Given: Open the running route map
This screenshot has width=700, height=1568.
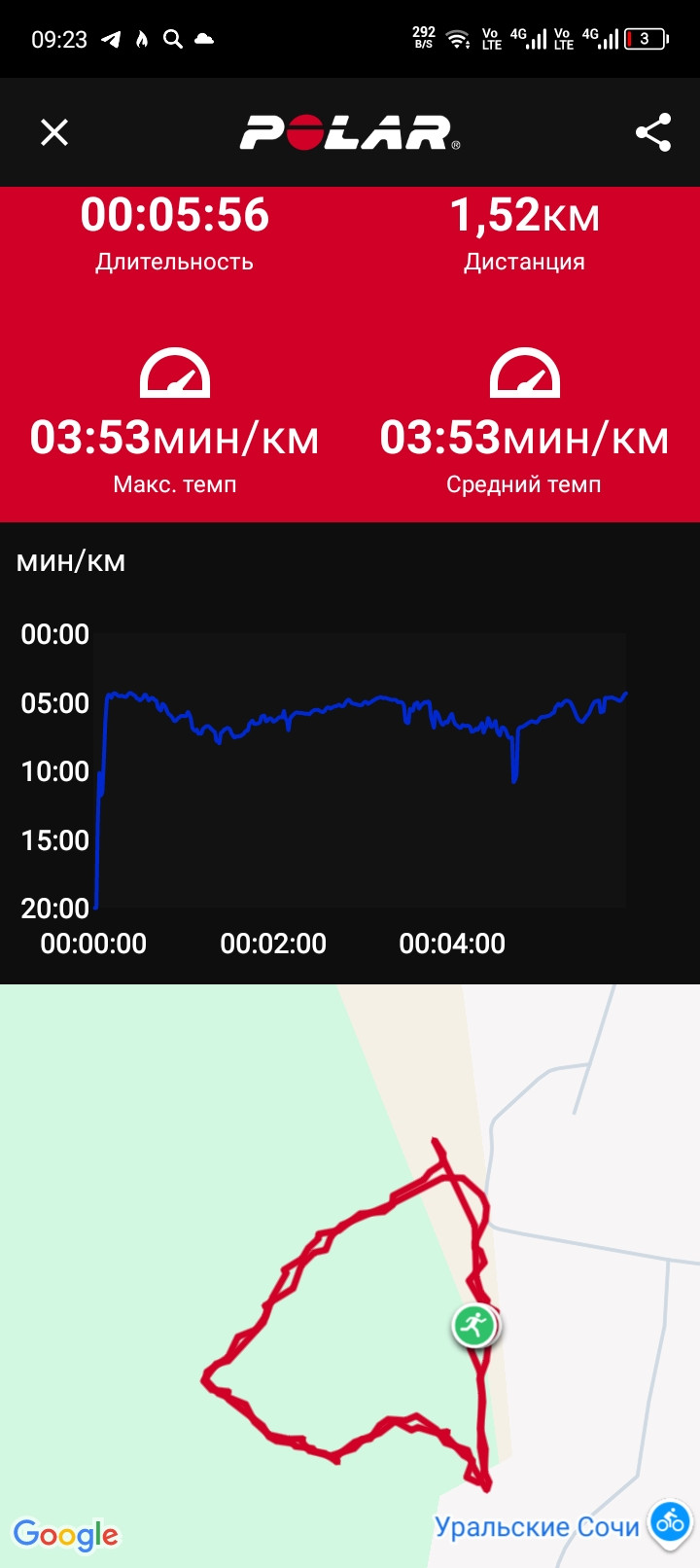Looking at the screenshot, I should pos(350,1275).
